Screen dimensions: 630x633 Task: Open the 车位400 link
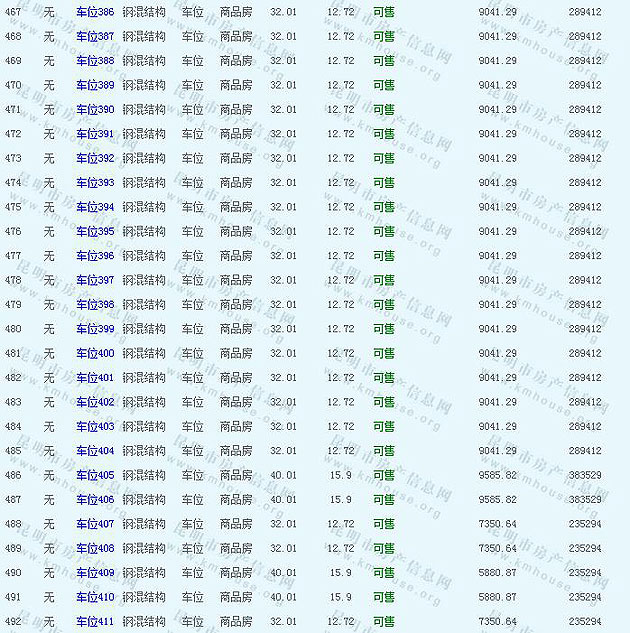pyautogui.click(x=95, y=353)
